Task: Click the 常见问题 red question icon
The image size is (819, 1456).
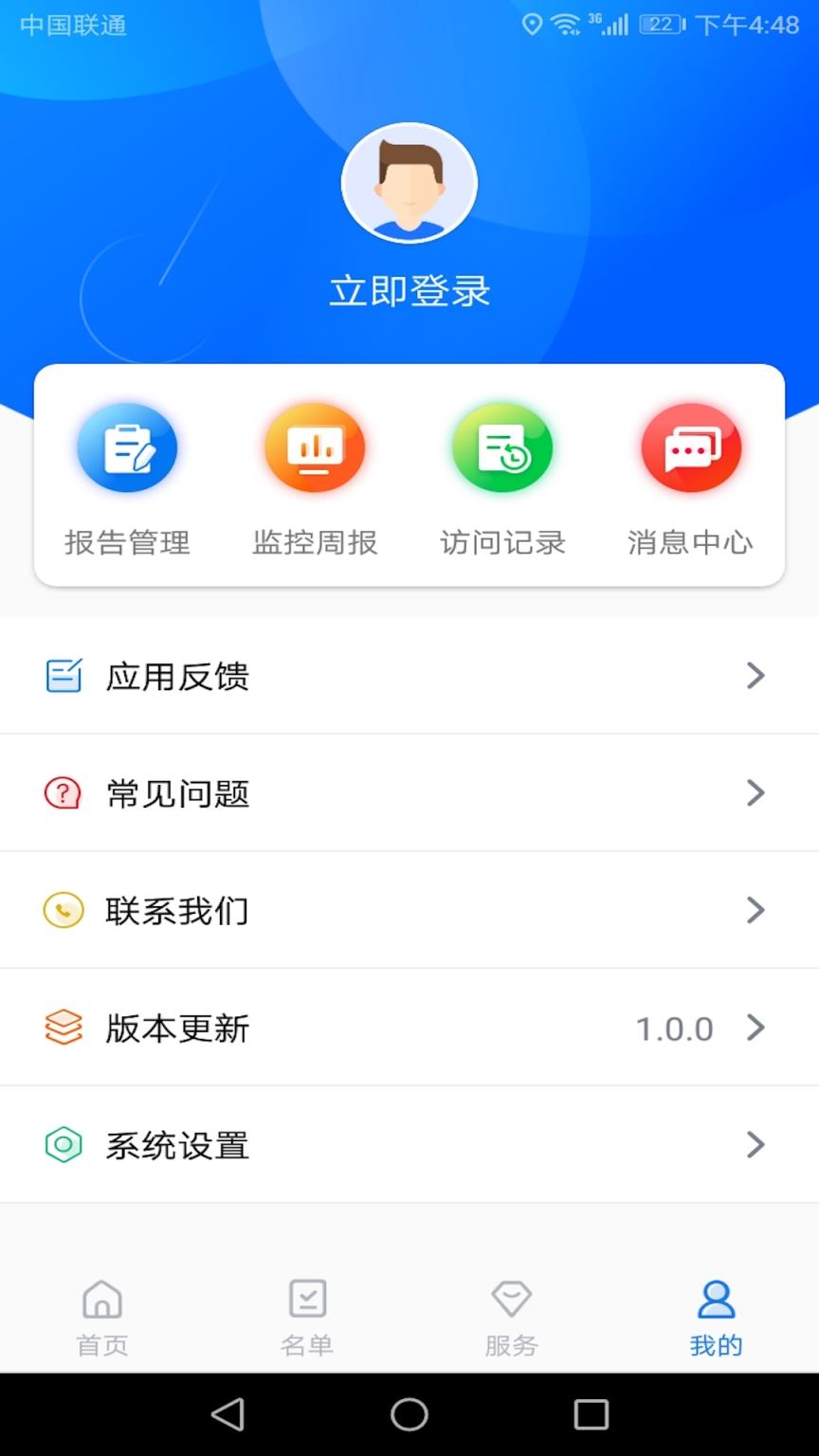Action: pyautogui.click(x=63, y=792)
